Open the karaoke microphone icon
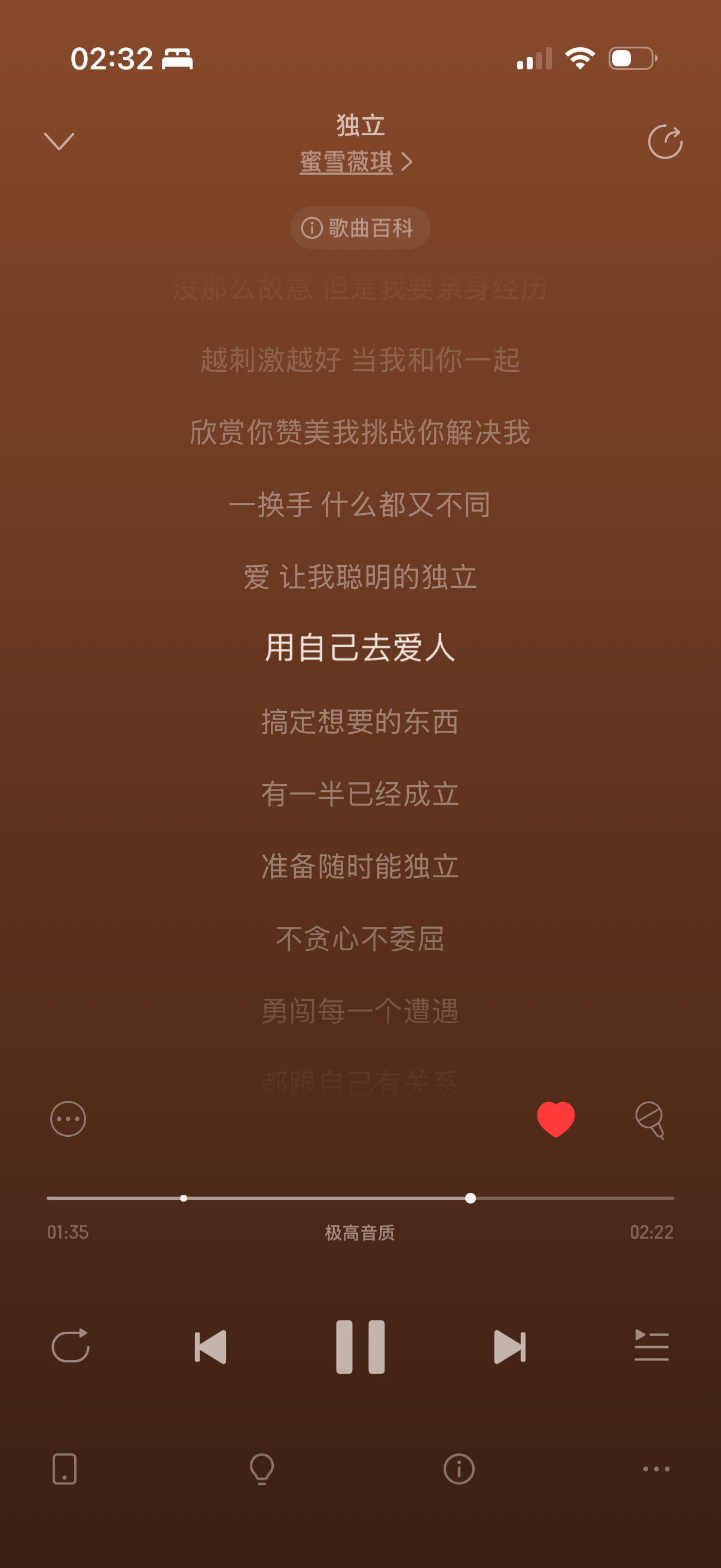This screenshot has height=1568, width=721. (650, 1120)
